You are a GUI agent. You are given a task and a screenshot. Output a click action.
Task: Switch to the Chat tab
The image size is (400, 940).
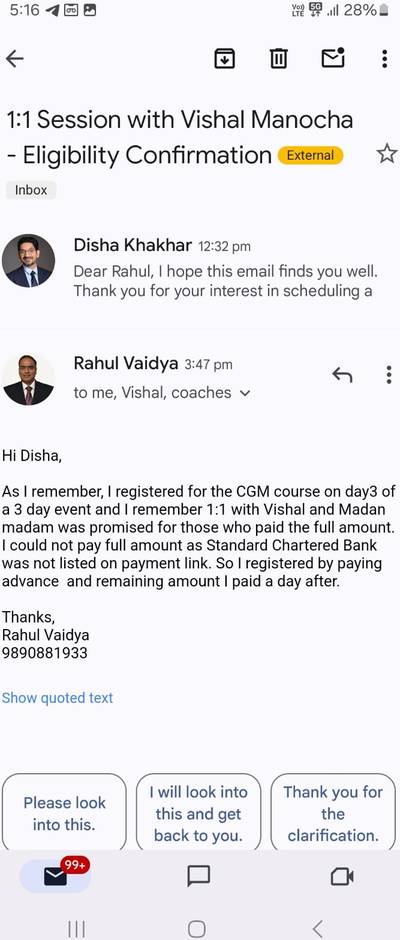tap(199, 876)
